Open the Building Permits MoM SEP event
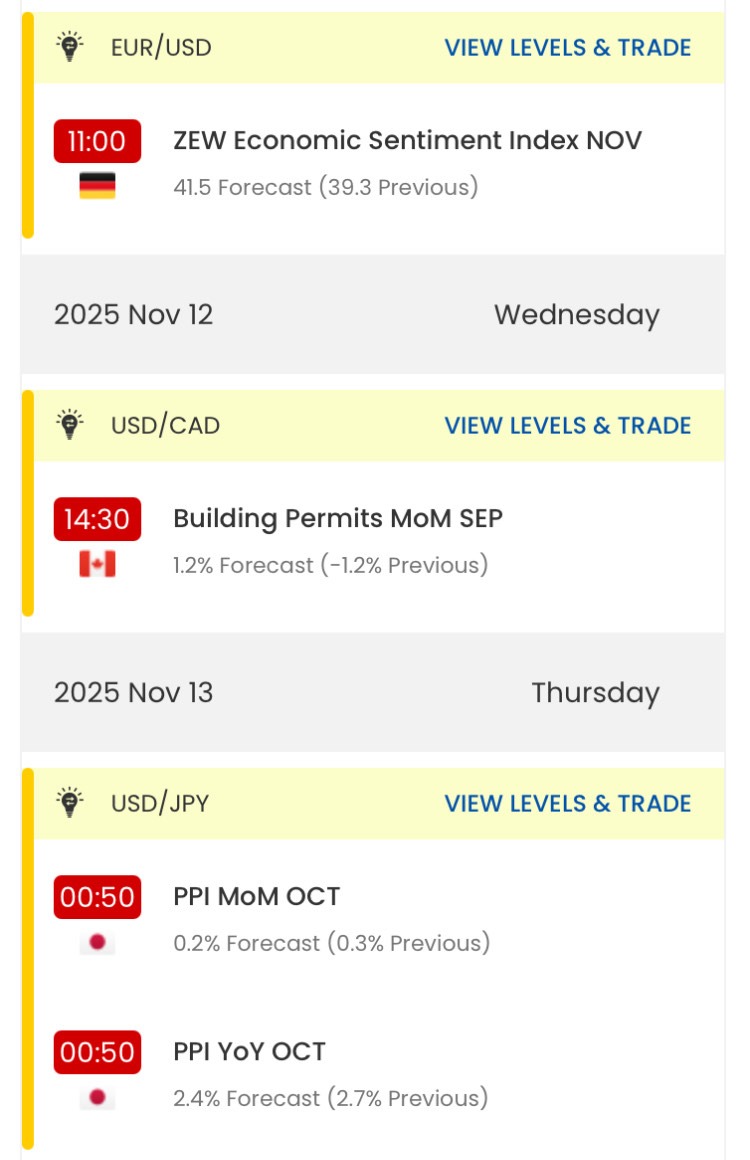 pyautogui.click(x=338, y=519)
